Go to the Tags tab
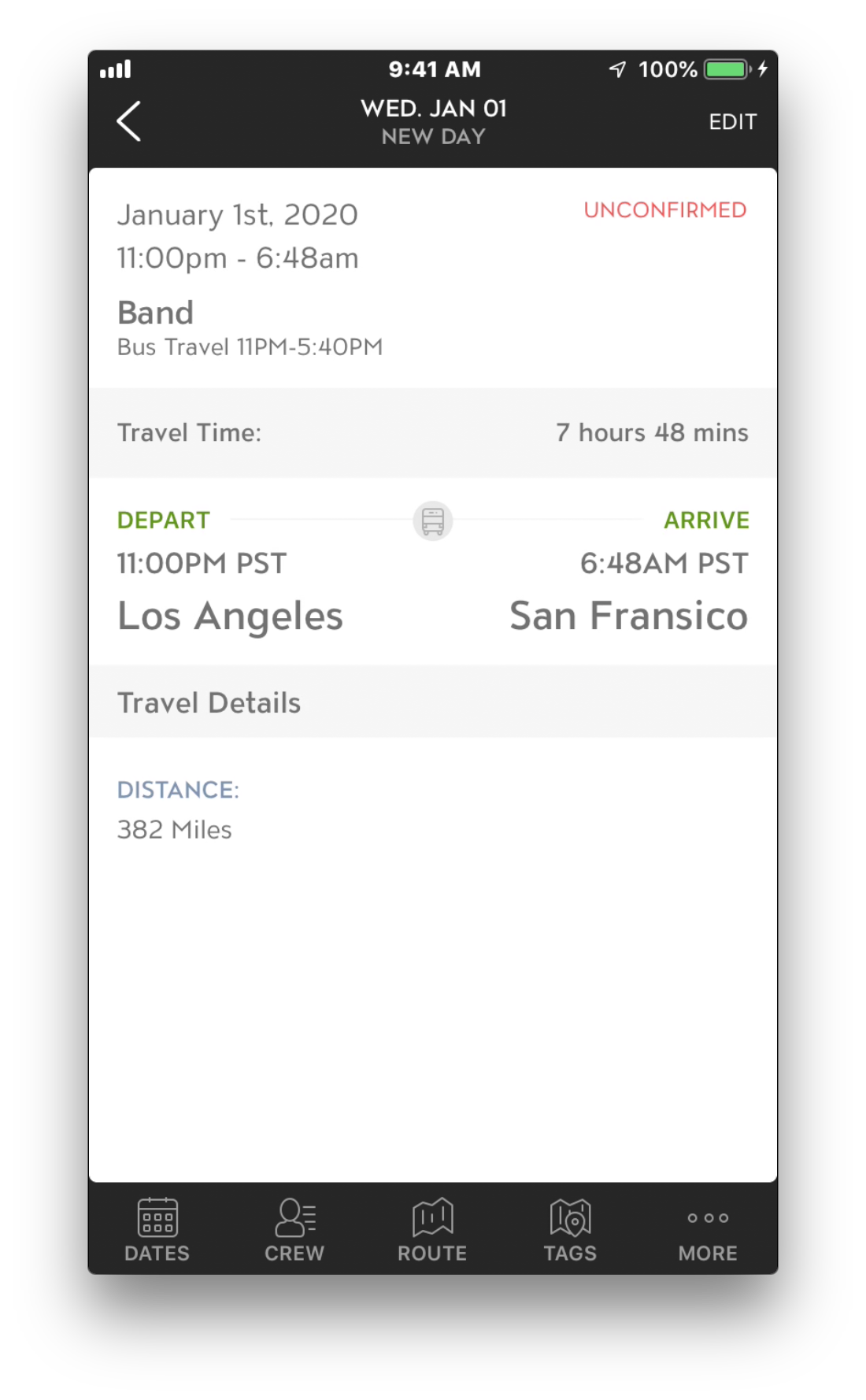Image resolution: width=866 pixels, height=1400 pixels. 570,1230
